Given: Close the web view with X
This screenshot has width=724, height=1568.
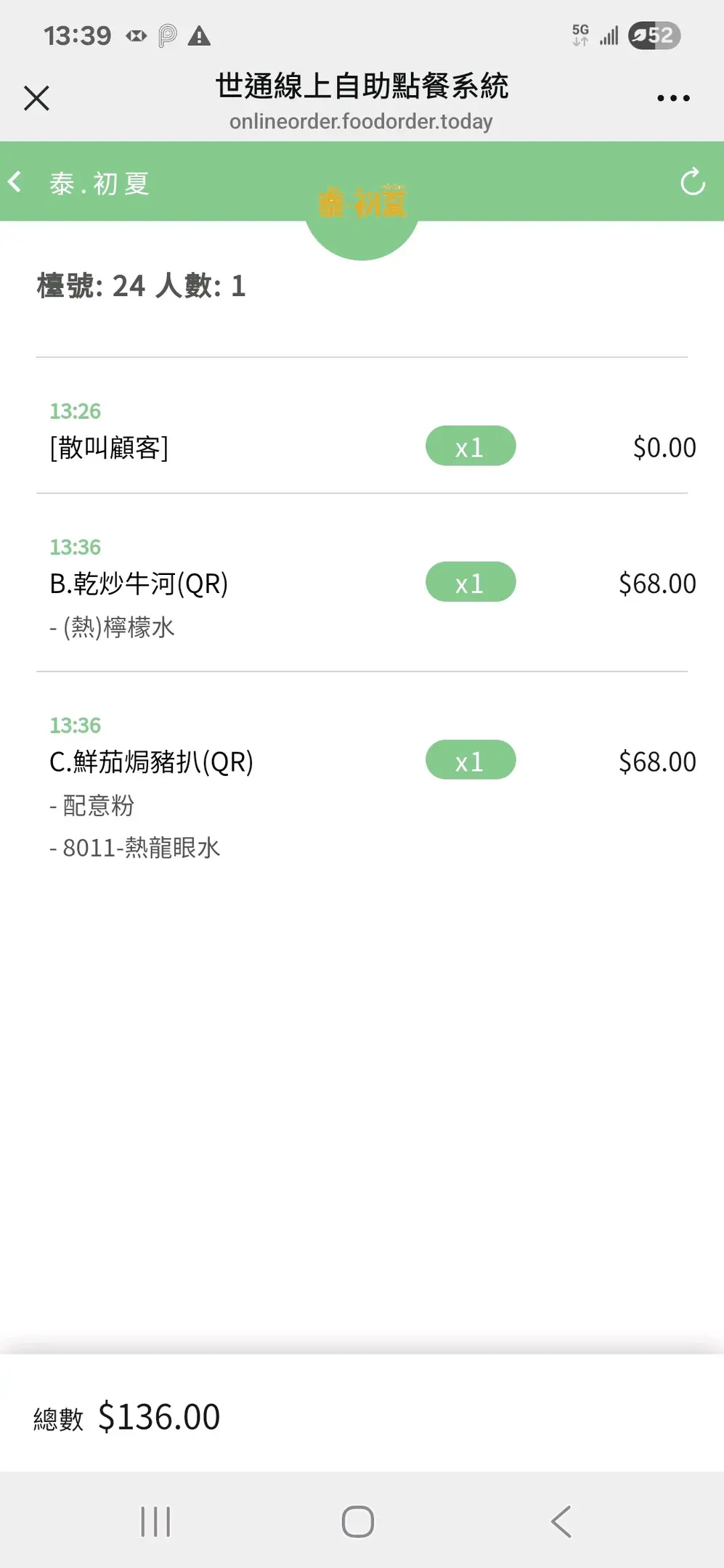Looking at the screenshot, I should click(x=36, y=98).
